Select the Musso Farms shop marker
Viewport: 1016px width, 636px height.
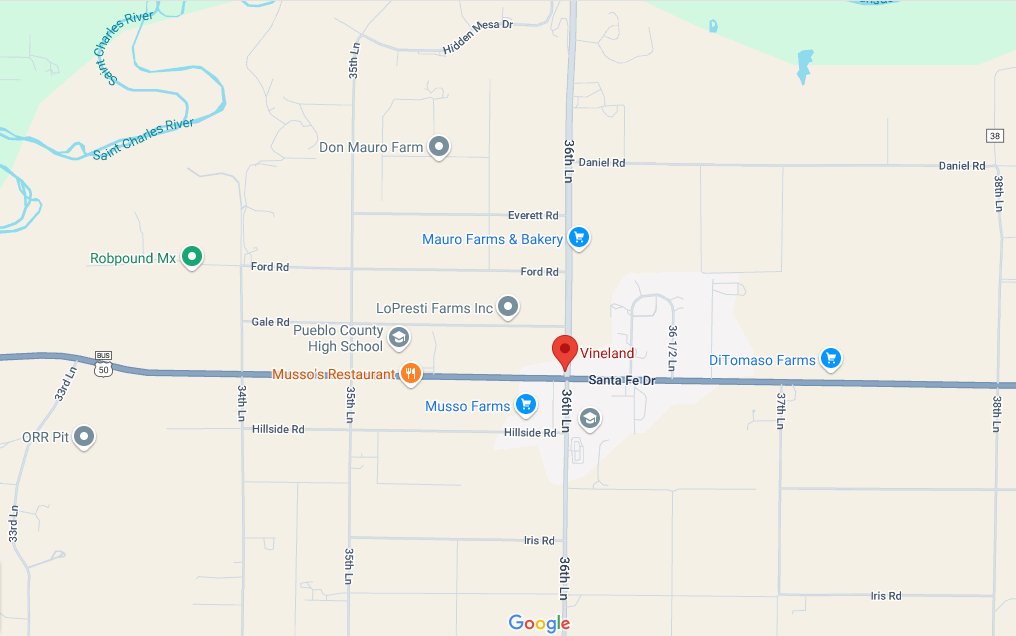click(525, 405)
